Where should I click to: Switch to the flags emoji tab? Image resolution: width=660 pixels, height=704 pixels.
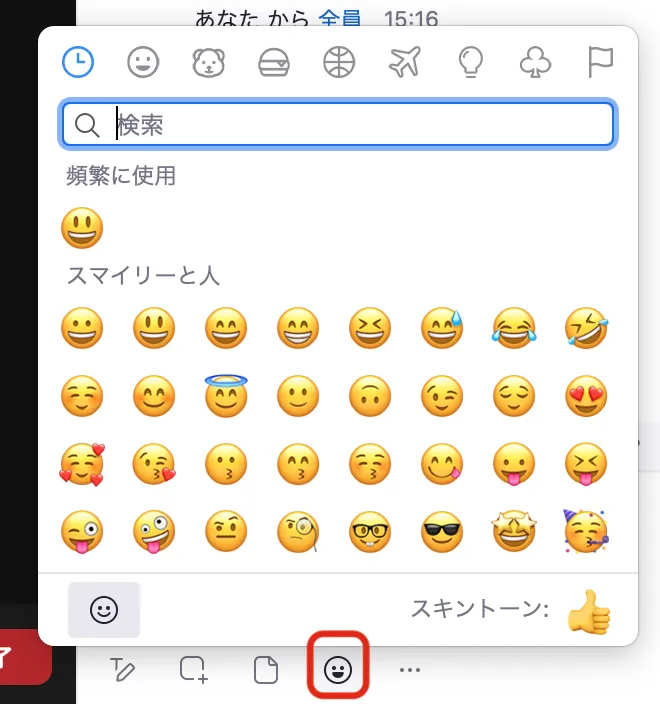(600, 63)
